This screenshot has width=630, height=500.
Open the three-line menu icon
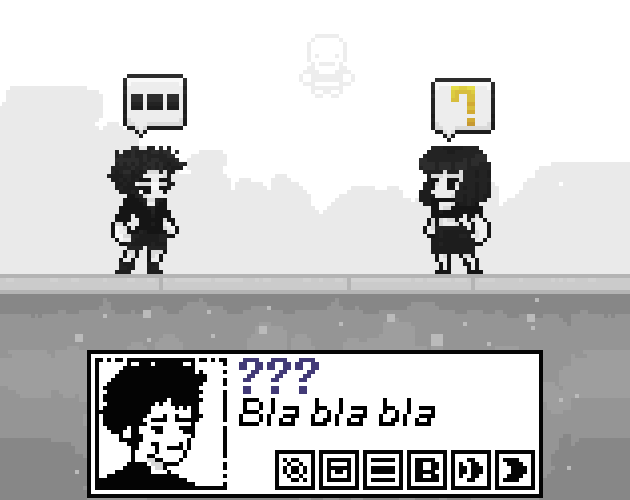click(x=383, y=467)
